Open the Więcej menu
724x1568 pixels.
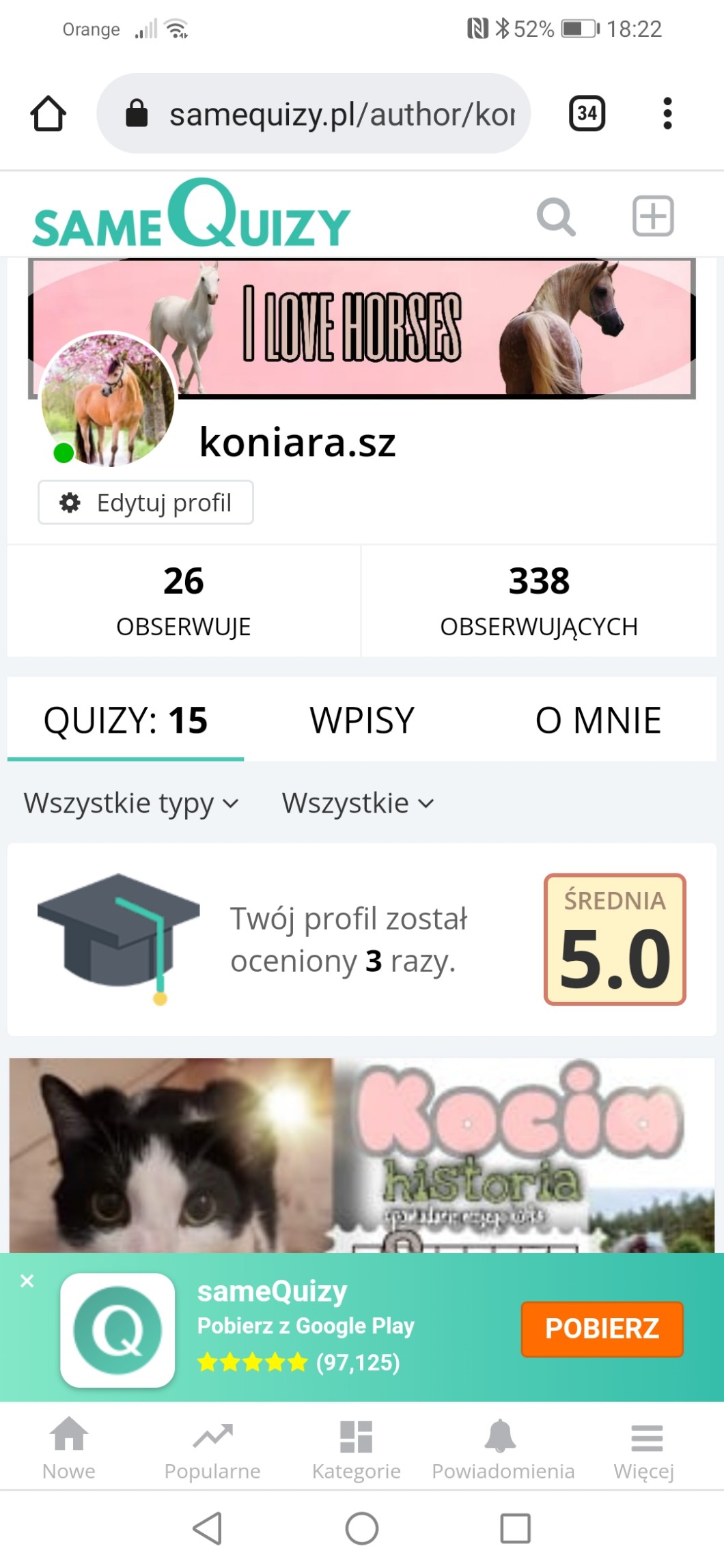pos(644,1449)
